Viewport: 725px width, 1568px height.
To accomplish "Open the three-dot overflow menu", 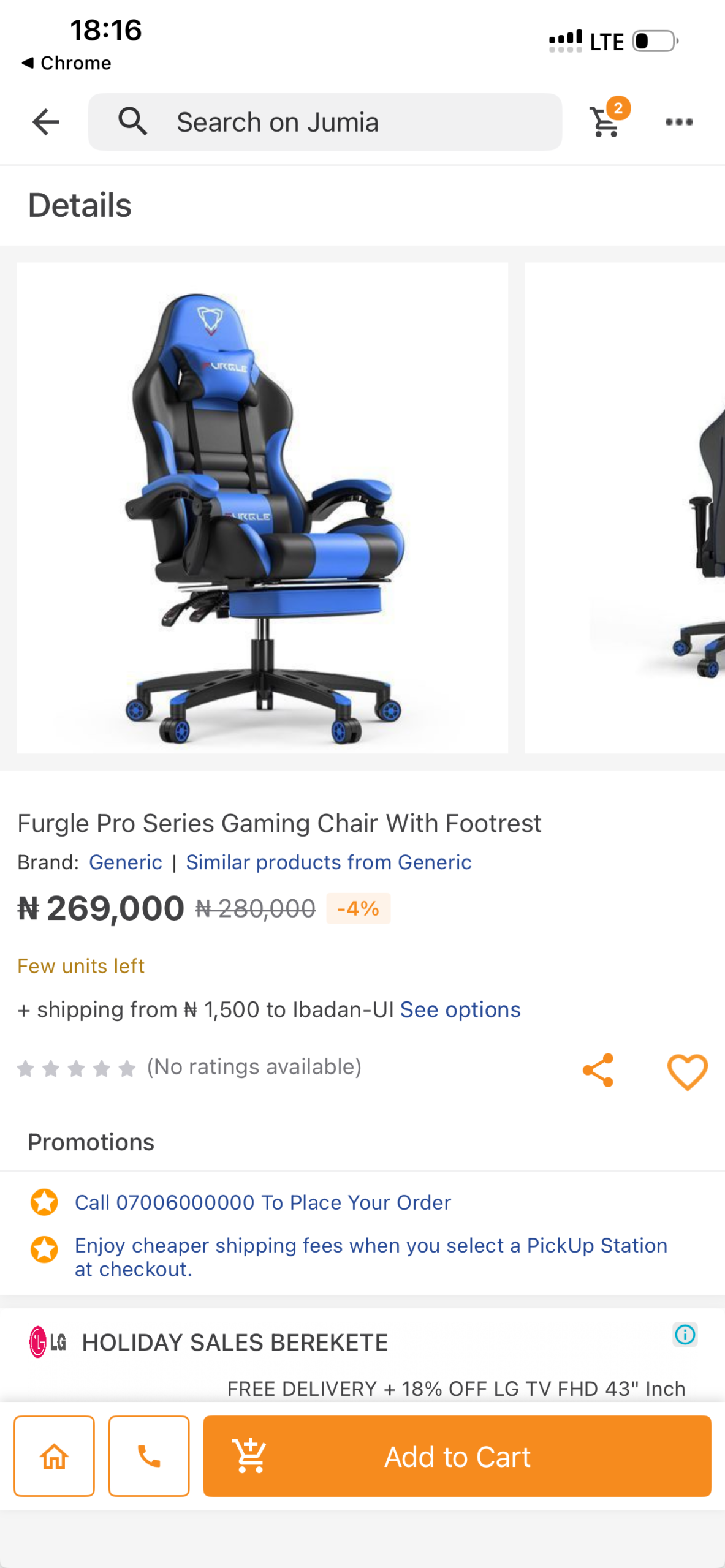I will [679, 121].
